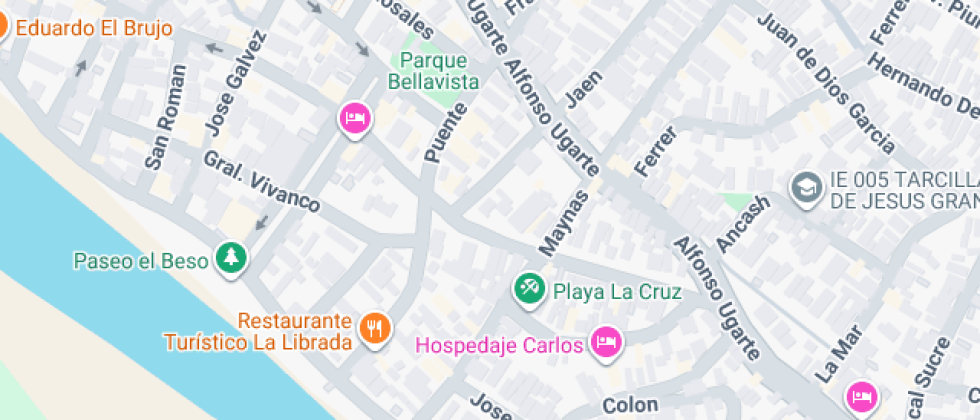Tap the hotel pin near Gral. Vivanco
Screen dimensions: 980x420
(x=354, y=119)
